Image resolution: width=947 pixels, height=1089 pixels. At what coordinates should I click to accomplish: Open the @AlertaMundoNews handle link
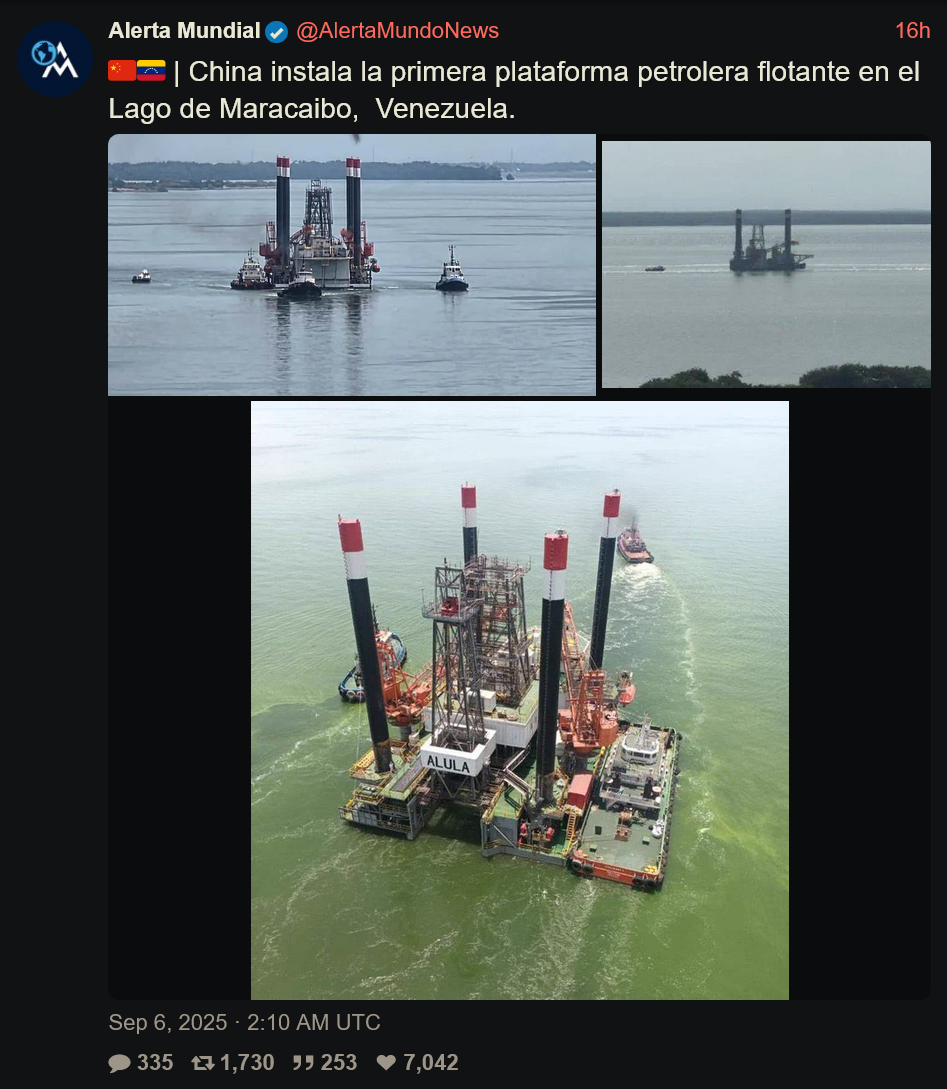[x=397, y=31]
